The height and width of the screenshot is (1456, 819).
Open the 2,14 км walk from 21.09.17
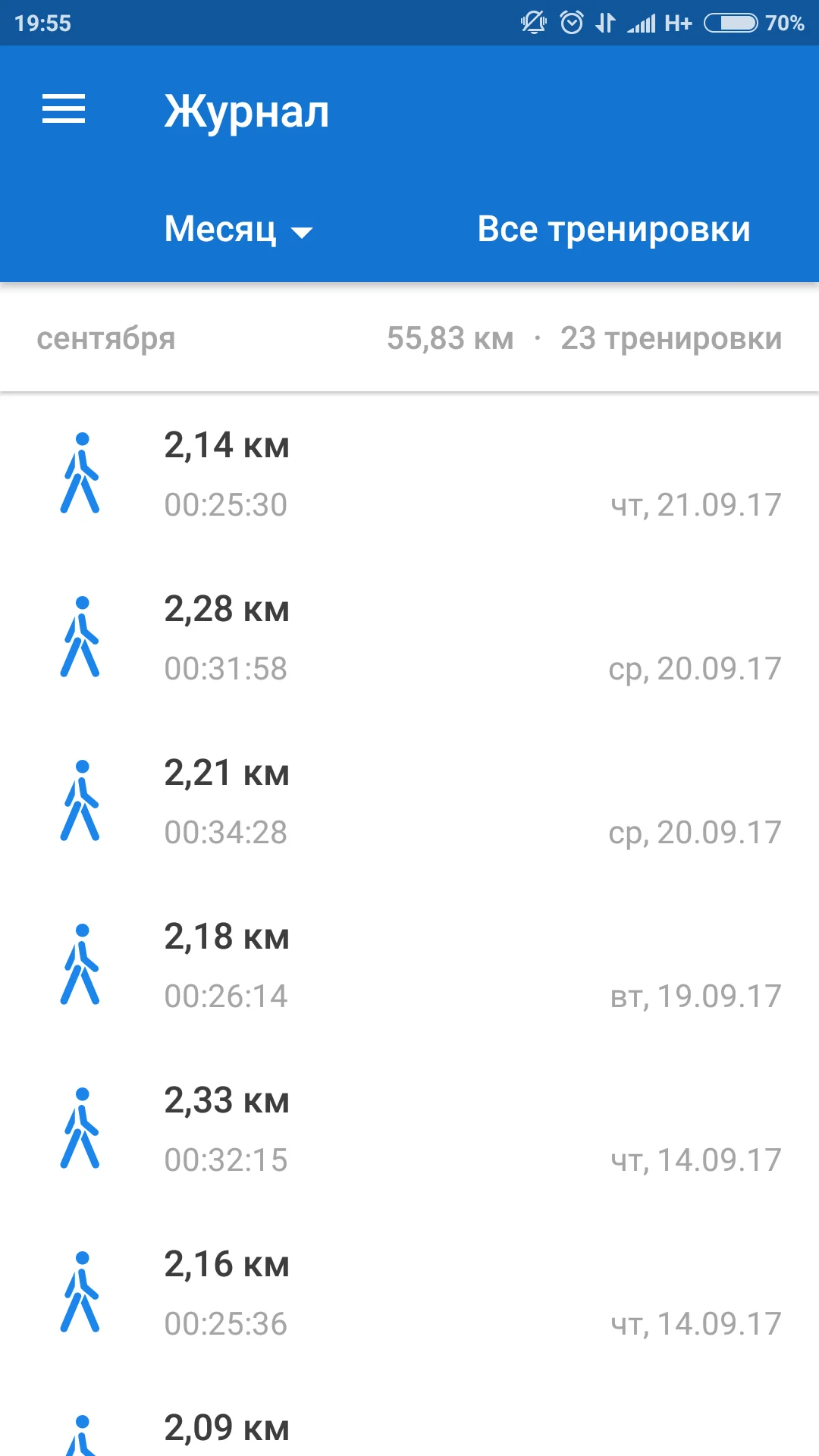coord(409,474)
